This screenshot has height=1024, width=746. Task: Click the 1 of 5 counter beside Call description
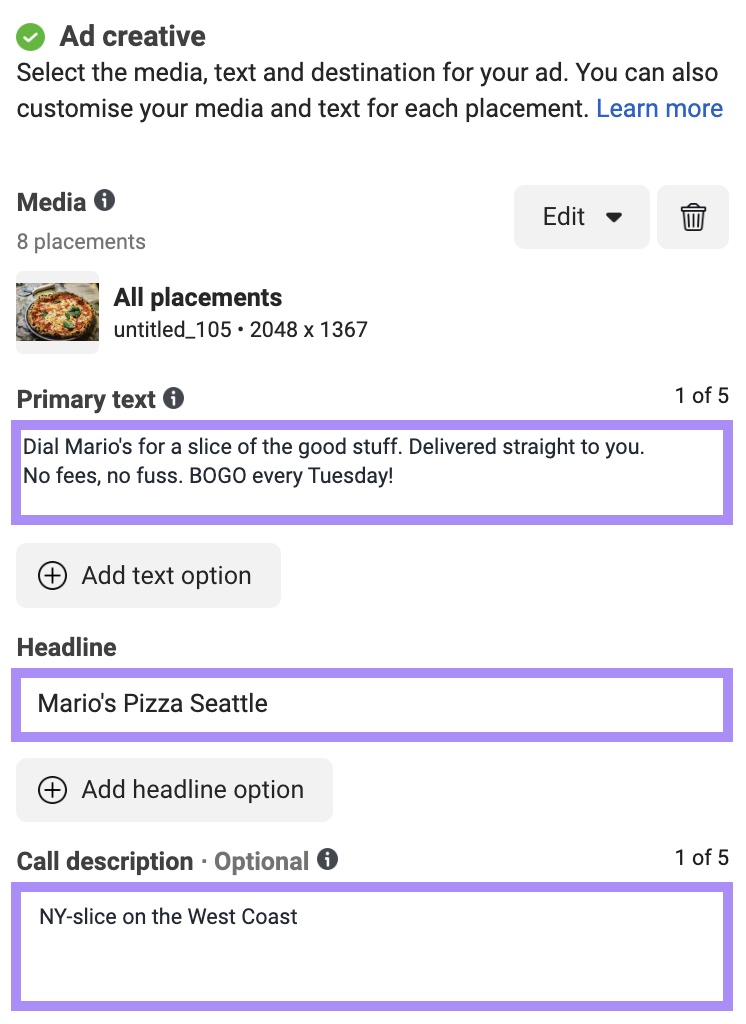pyautogui.click(x=700, y=857)
